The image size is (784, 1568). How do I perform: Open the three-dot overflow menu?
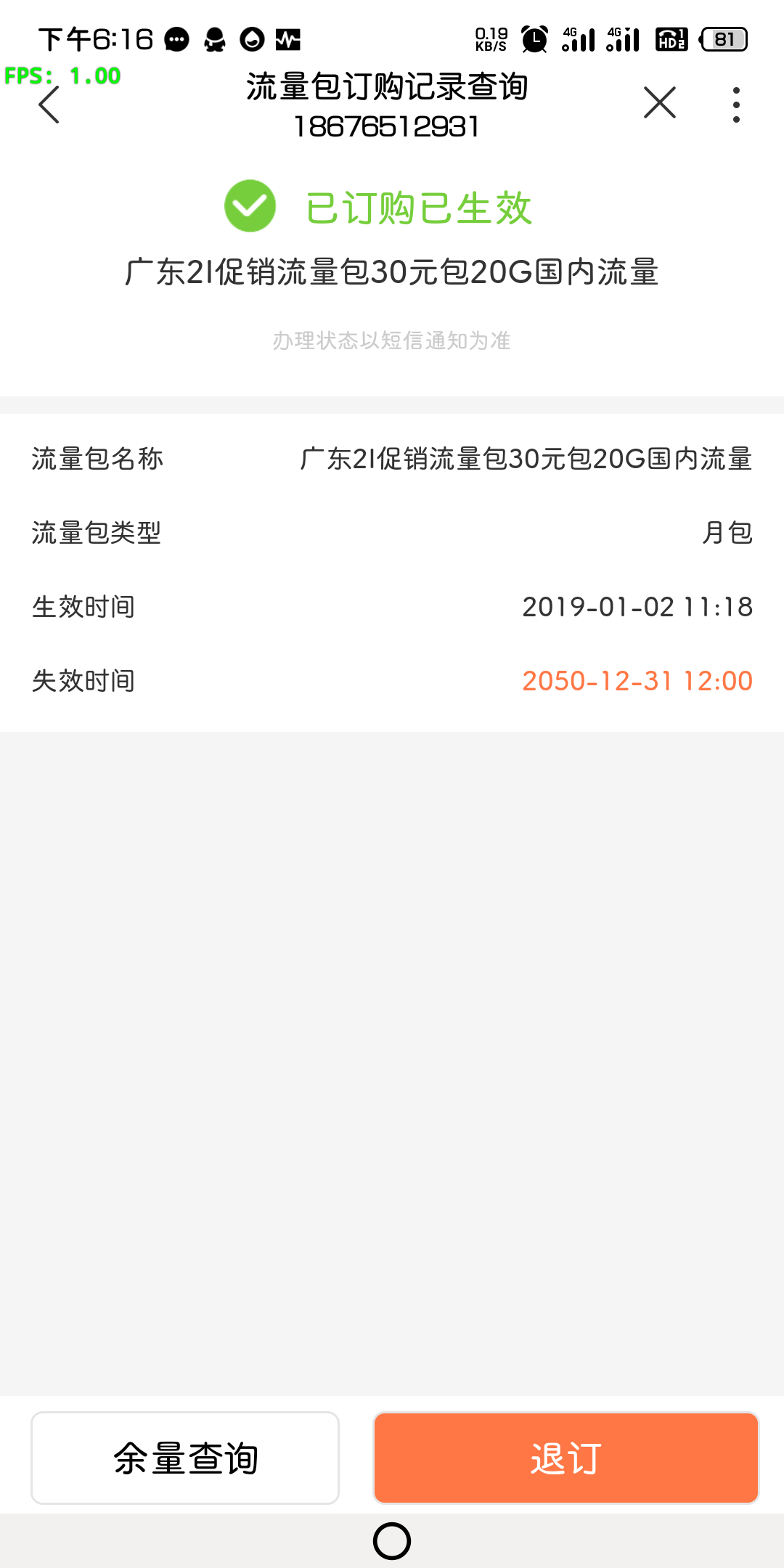tap(736, 105)
